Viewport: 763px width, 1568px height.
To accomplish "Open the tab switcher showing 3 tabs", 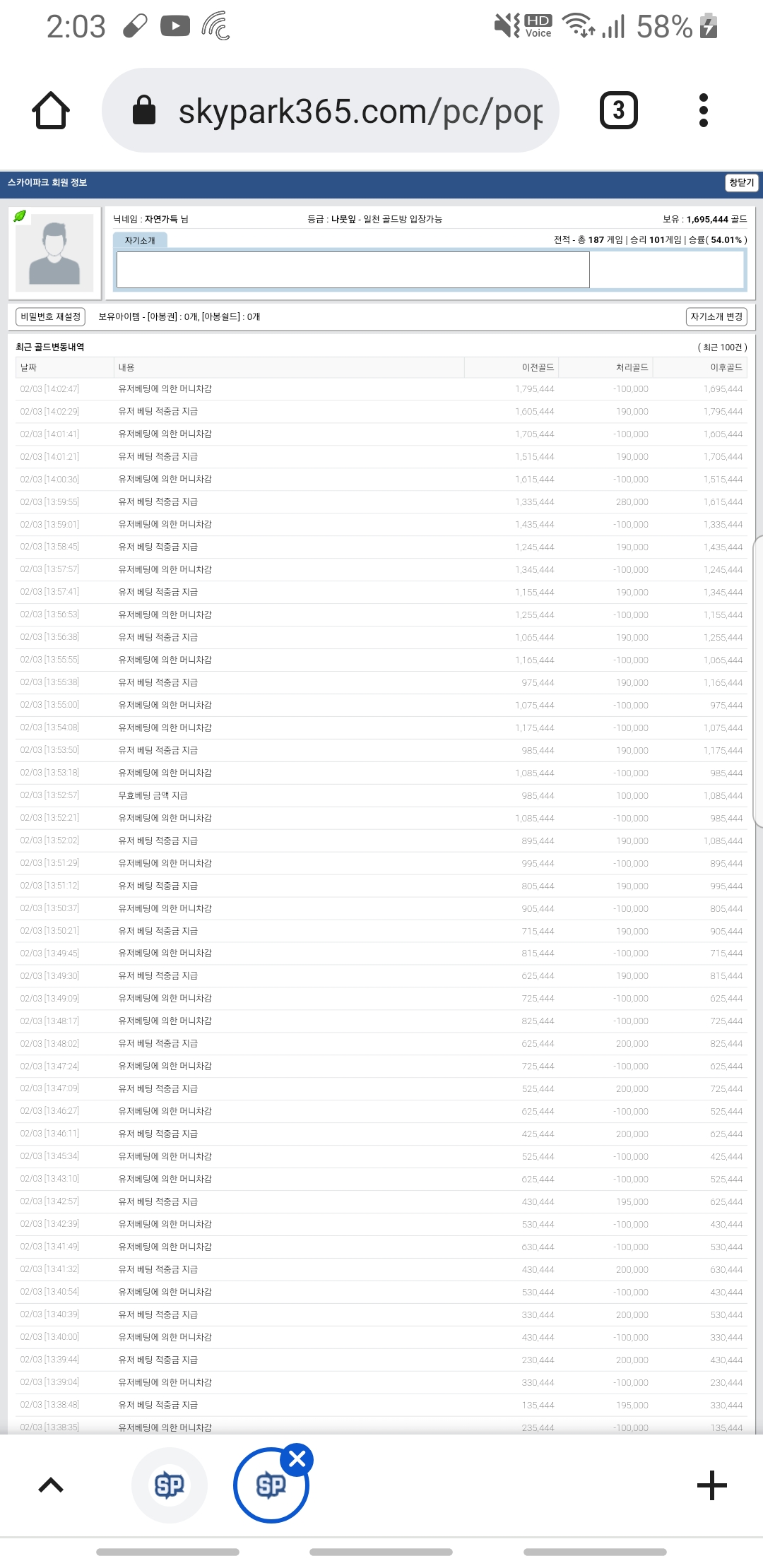I will [618, 110].
